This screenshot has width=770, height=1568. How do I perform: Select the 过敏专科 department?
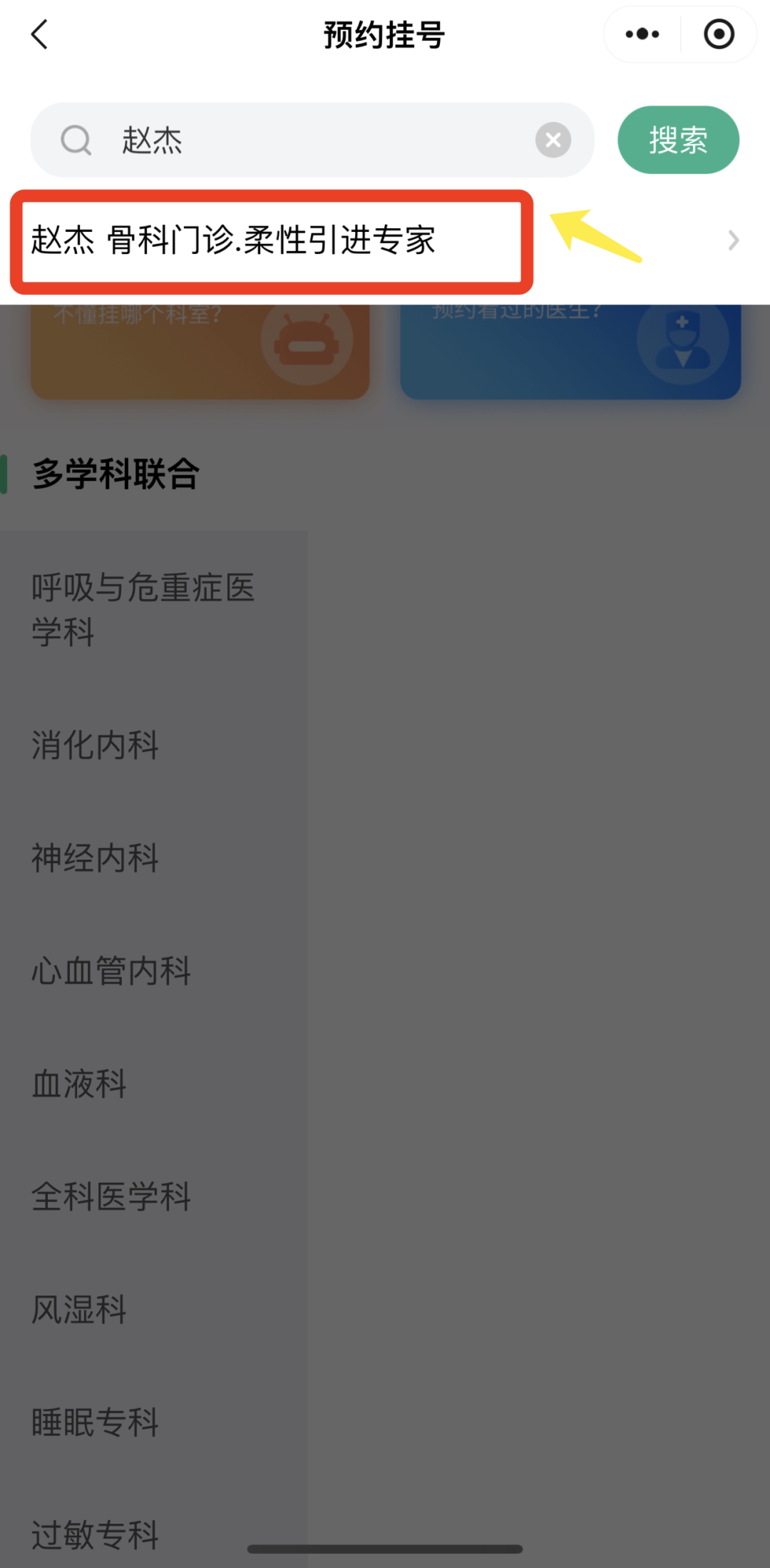[x=95, y=1534]
